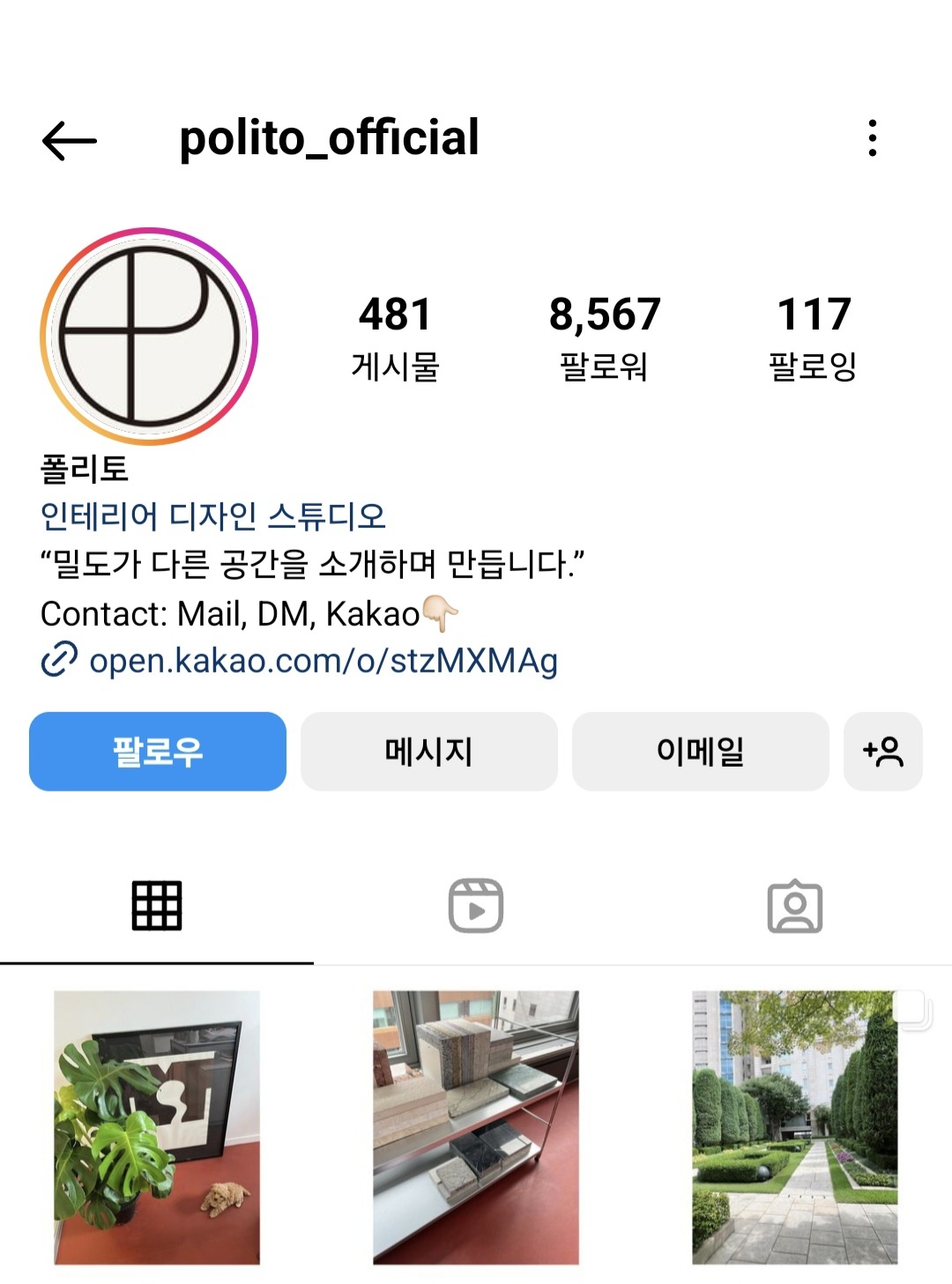Viewport: 952px width, 1284px height.
Task: Show suggested accounts with add-person icon
Action: click(x=882, y=752)
